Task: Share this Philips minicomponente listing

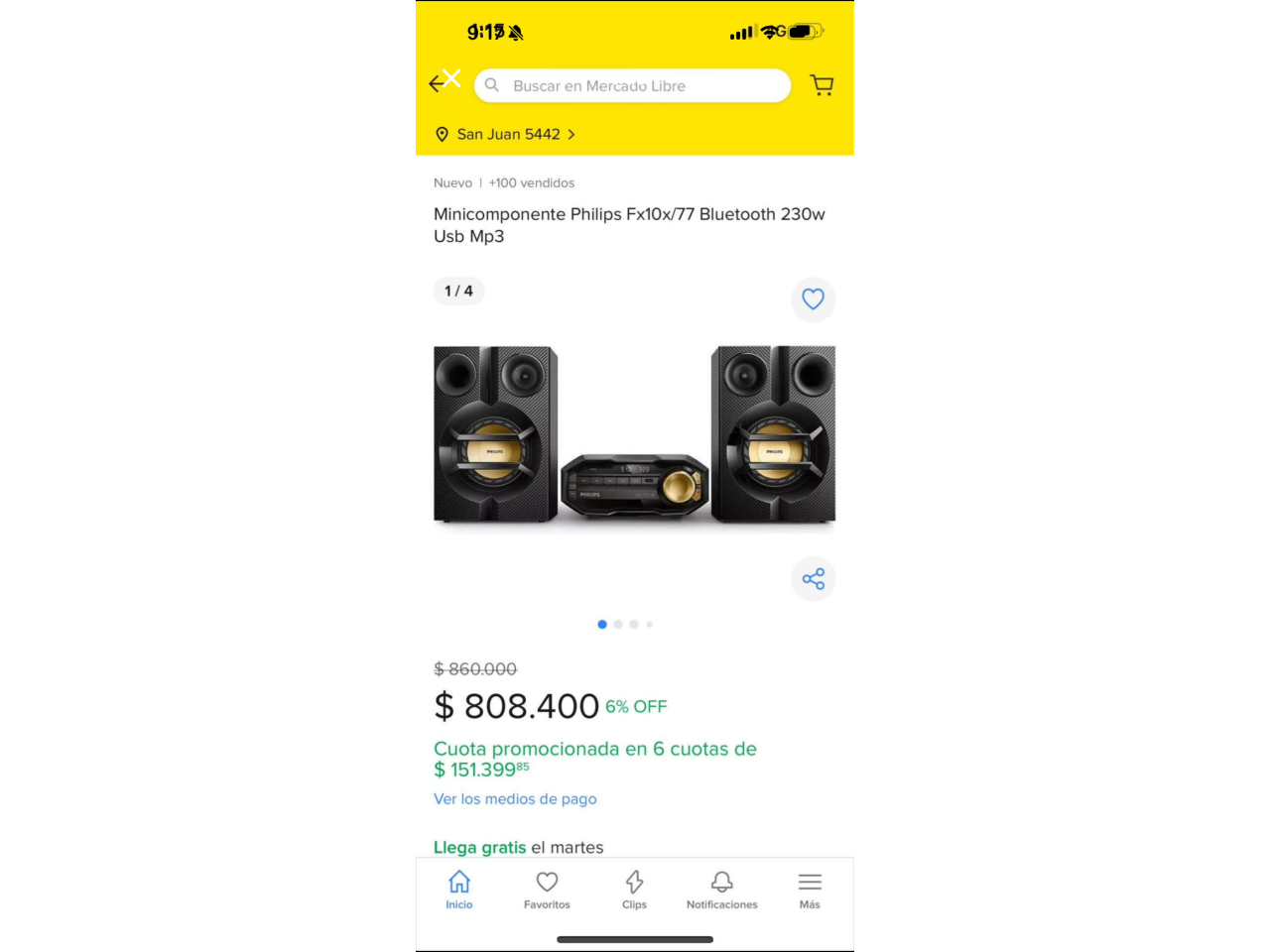Action: [x=813, y=579]
